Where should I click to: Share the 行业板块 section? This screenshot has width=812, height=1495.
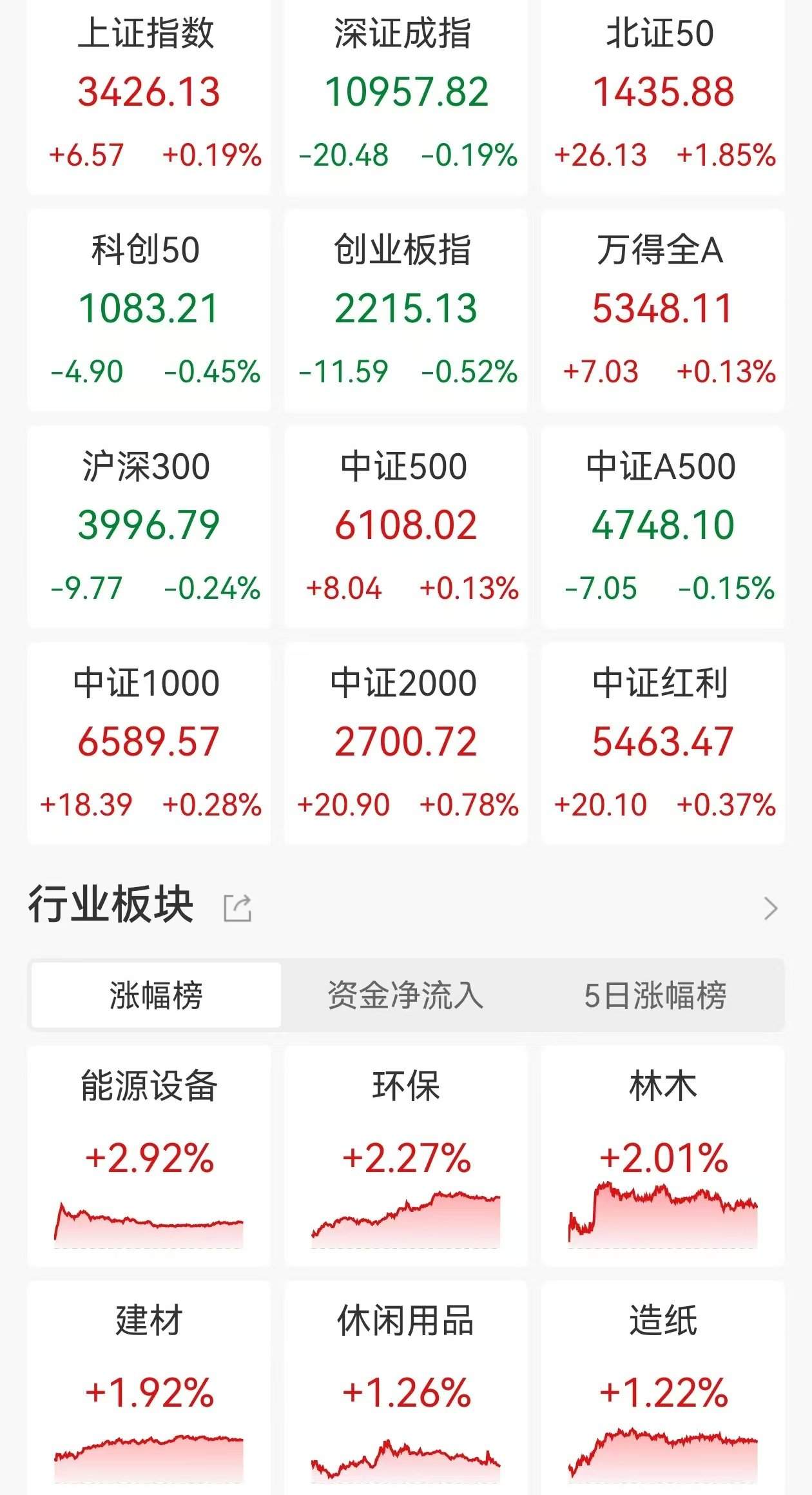tap(237, 908)
